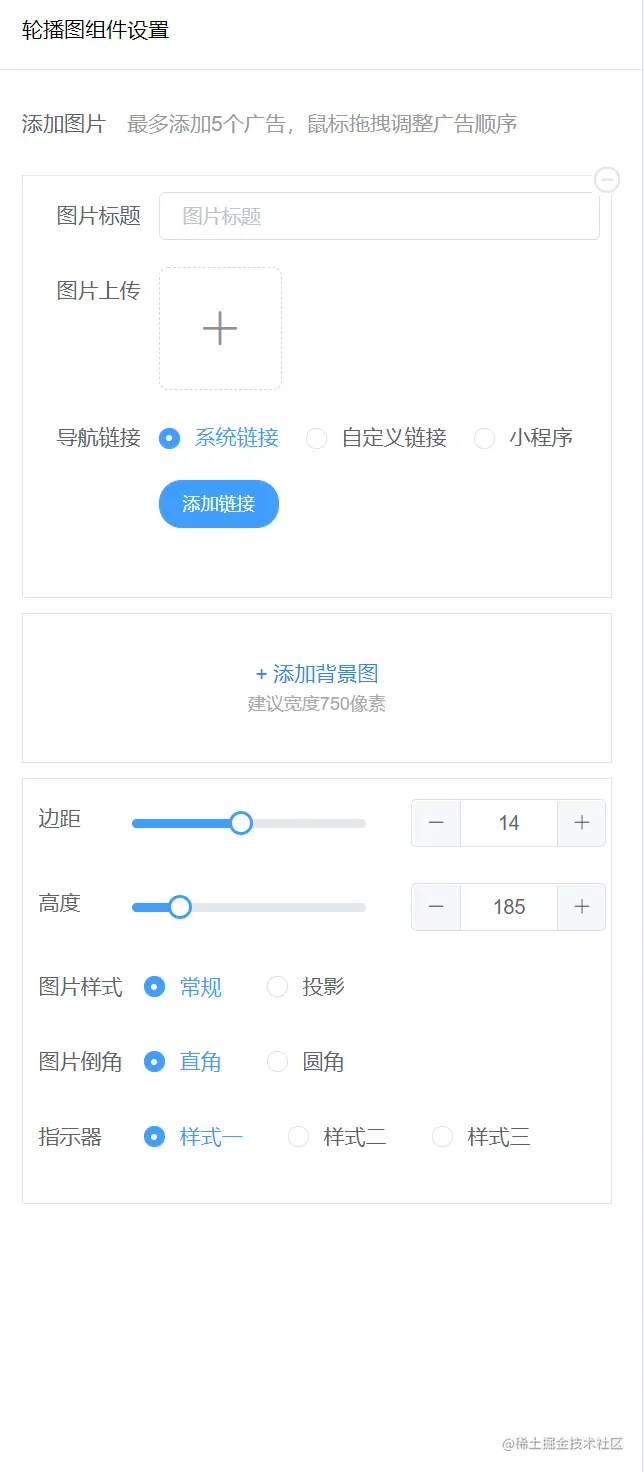Increase 边距 value with plus stepper
This screenshot has width=644, height=1472.
(582, 823)
